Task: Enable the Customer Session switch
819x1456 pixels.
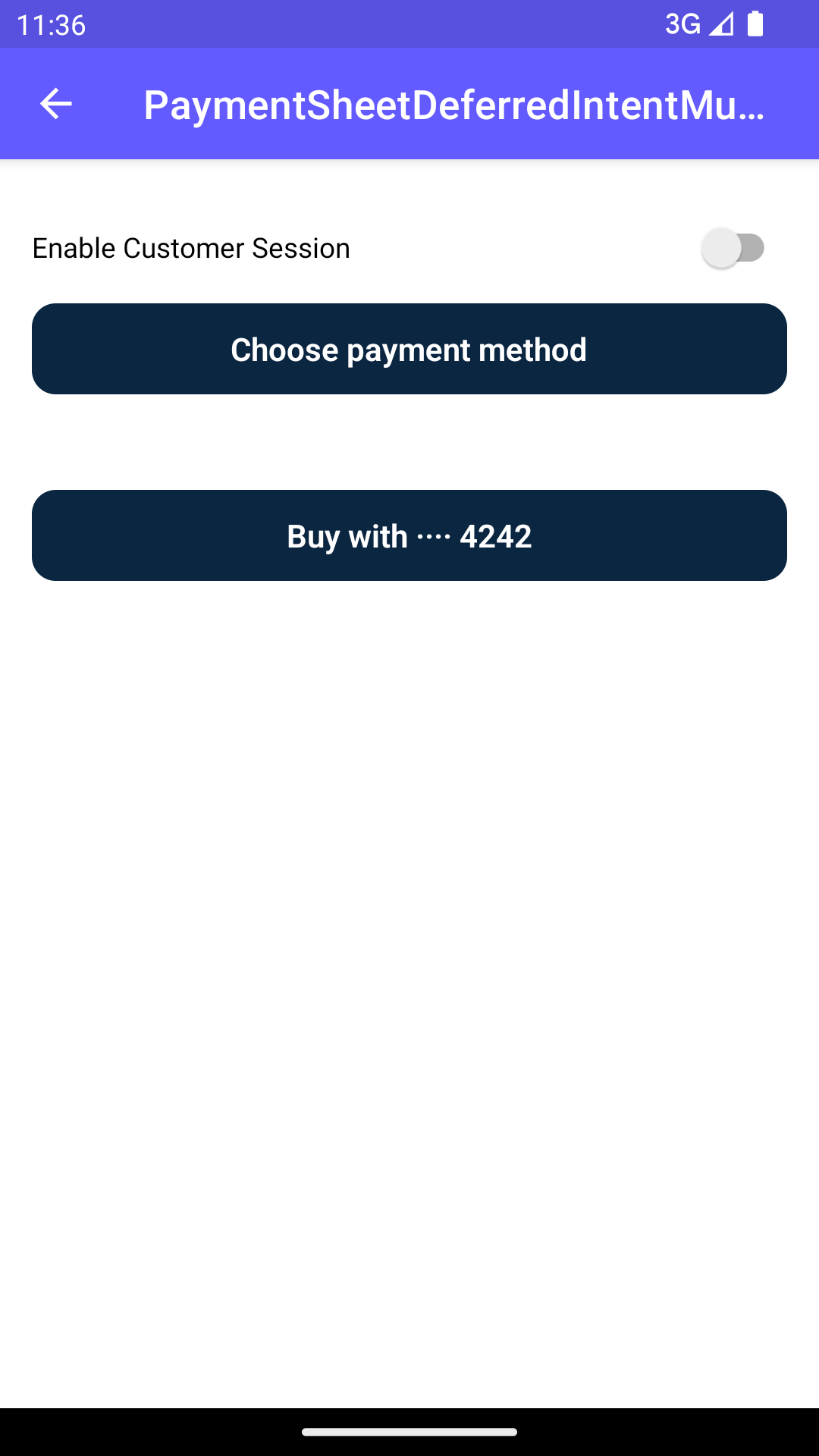Action: [733, 248]
